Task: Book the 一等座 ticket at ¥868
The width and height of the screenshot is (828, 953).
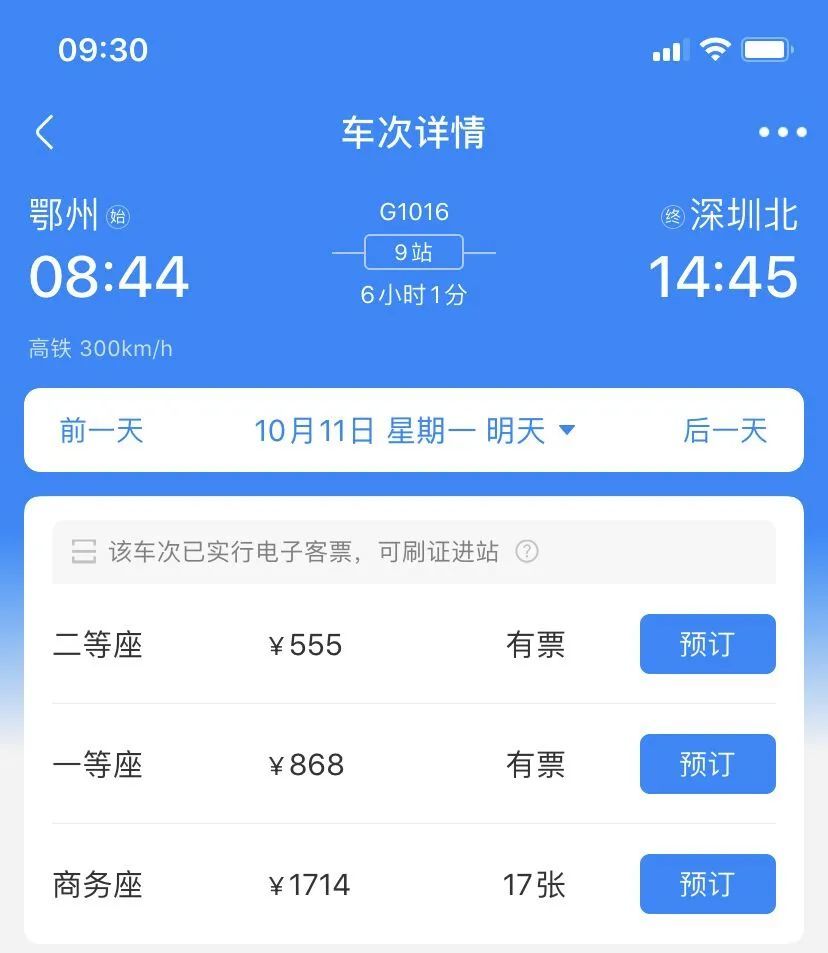Action: 707,765
